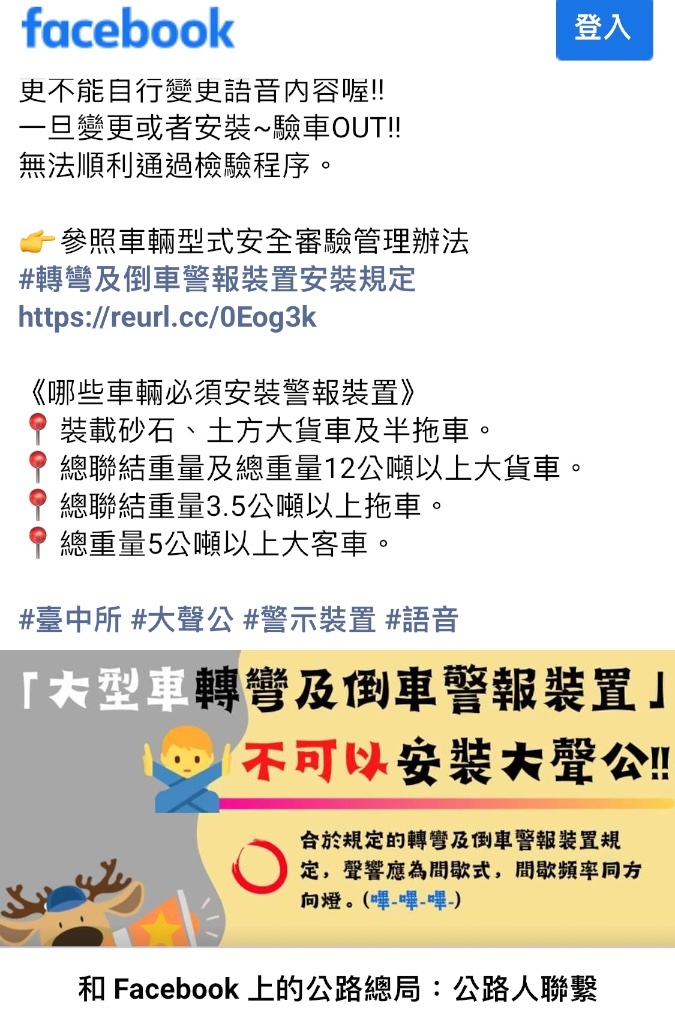Open the facebook logo home link
The width and height of the screenshot is (675, 1024).
128,28
